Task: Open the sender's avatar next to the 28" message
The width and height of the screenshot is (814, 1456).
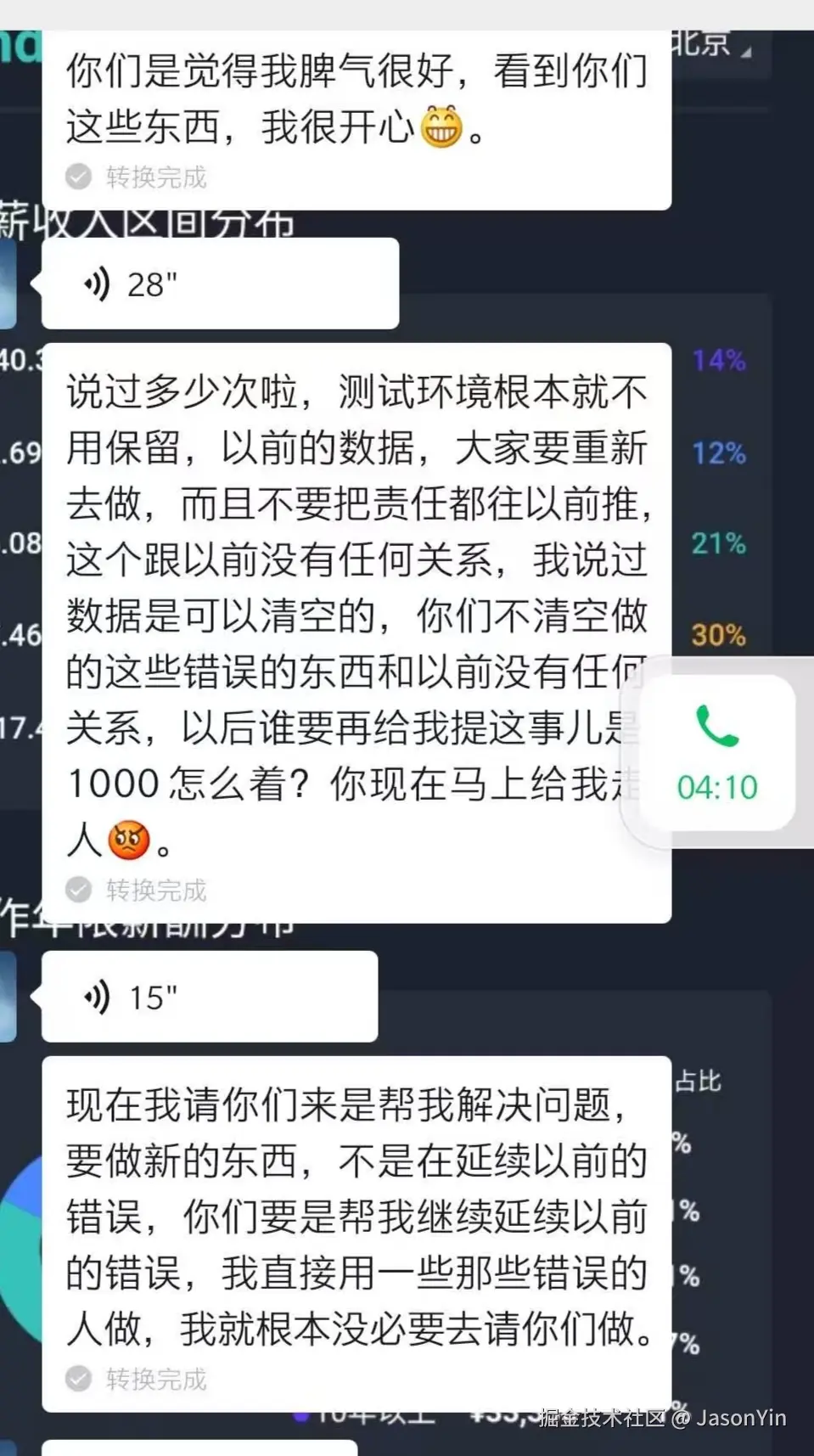Action: (7, 284)
